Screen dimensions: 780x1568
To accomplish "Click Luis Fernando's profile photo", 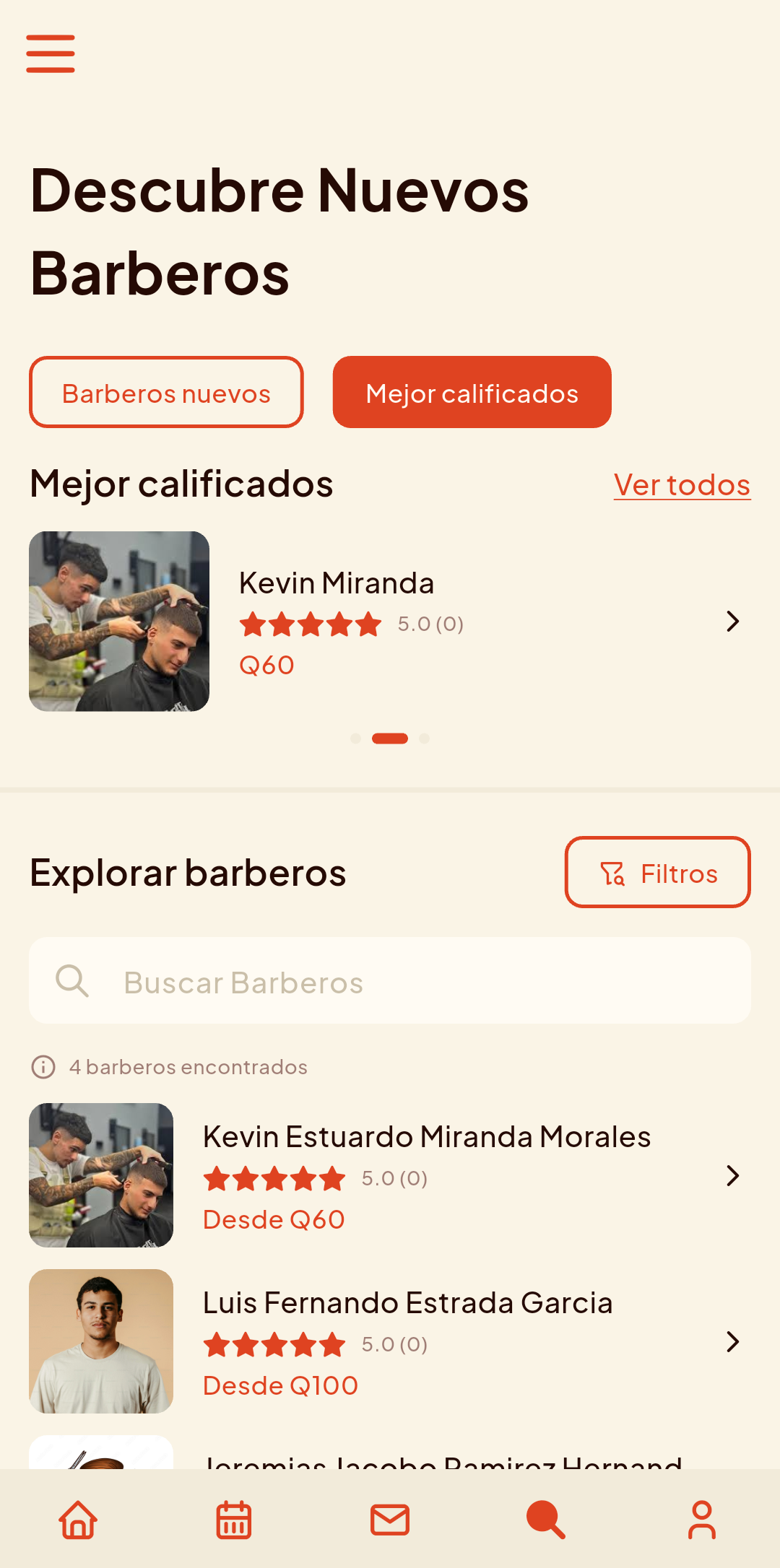I will coord(101,1342).
